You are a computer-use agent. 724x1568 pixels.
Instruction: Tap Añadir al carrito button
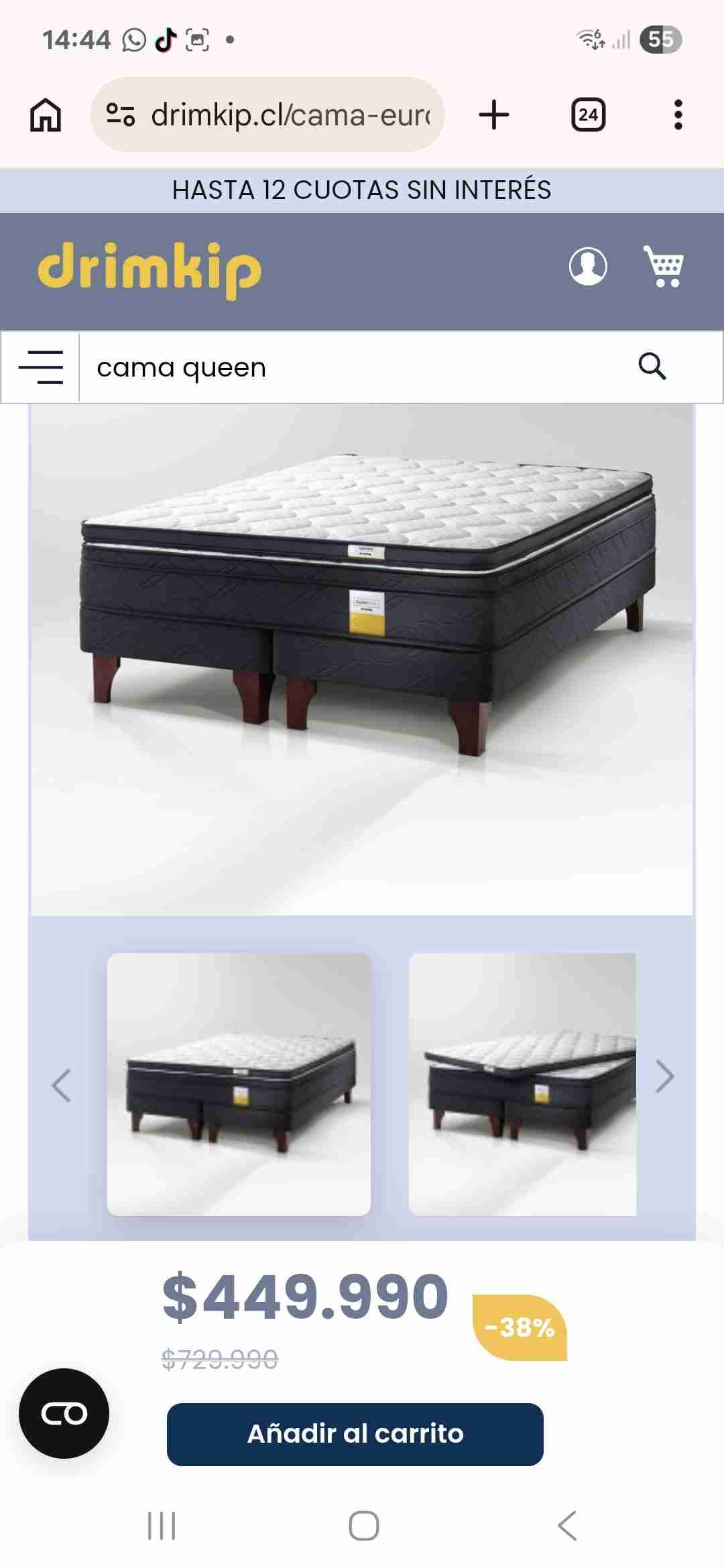click(x=357, y=1433)
